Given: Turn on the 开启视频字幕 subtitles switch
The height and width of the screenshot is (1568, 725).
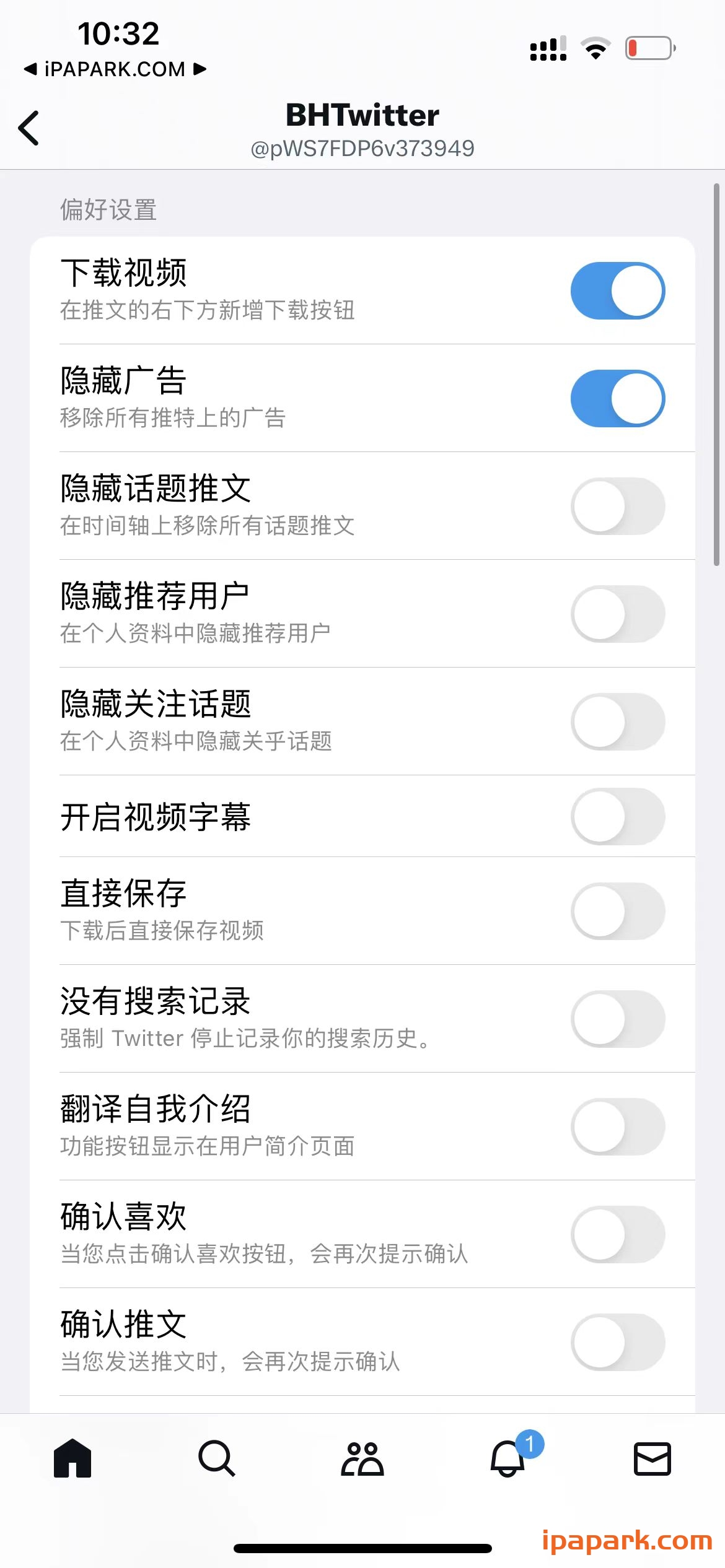Looking at the screenshot, I should (x=617, y=817).
